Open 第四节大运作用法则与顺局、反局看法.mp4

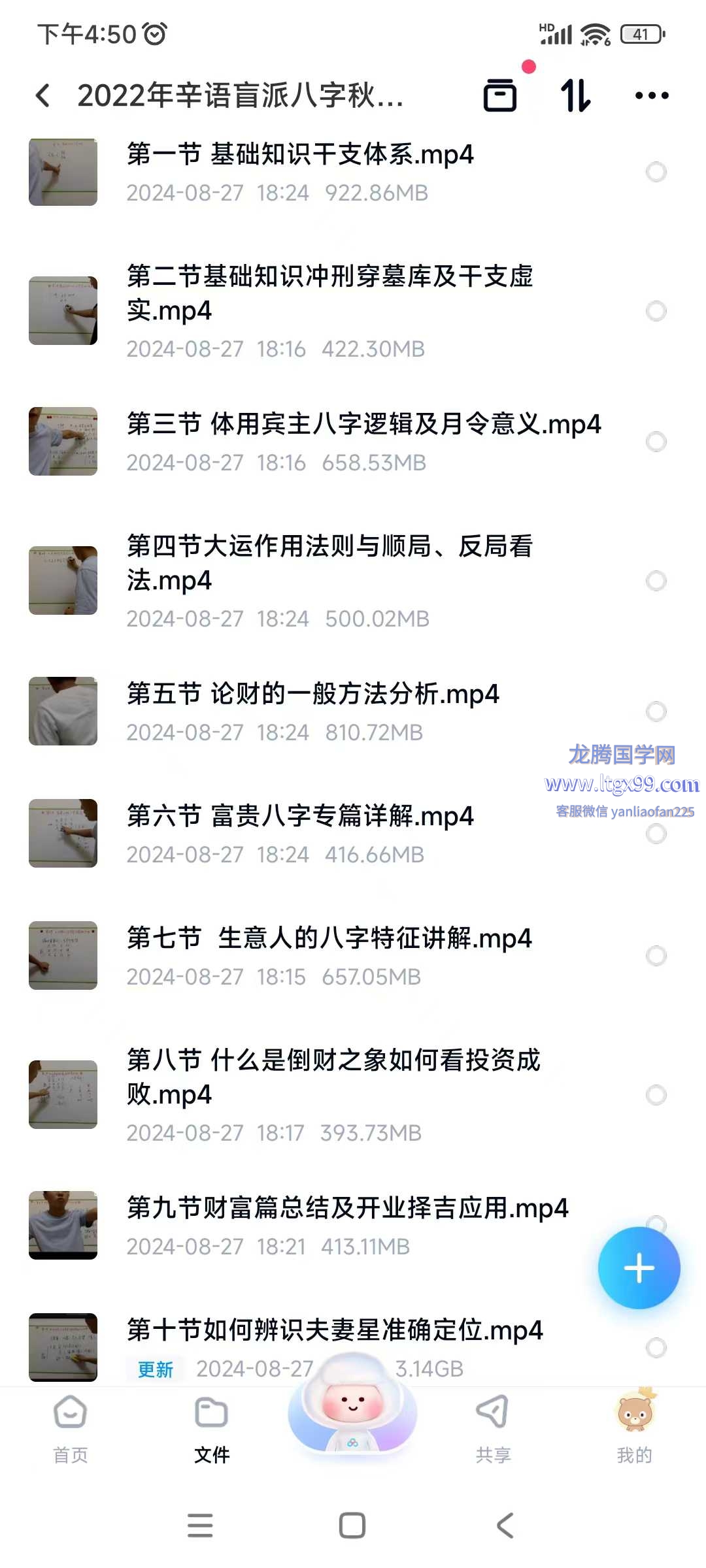(330, 563)
